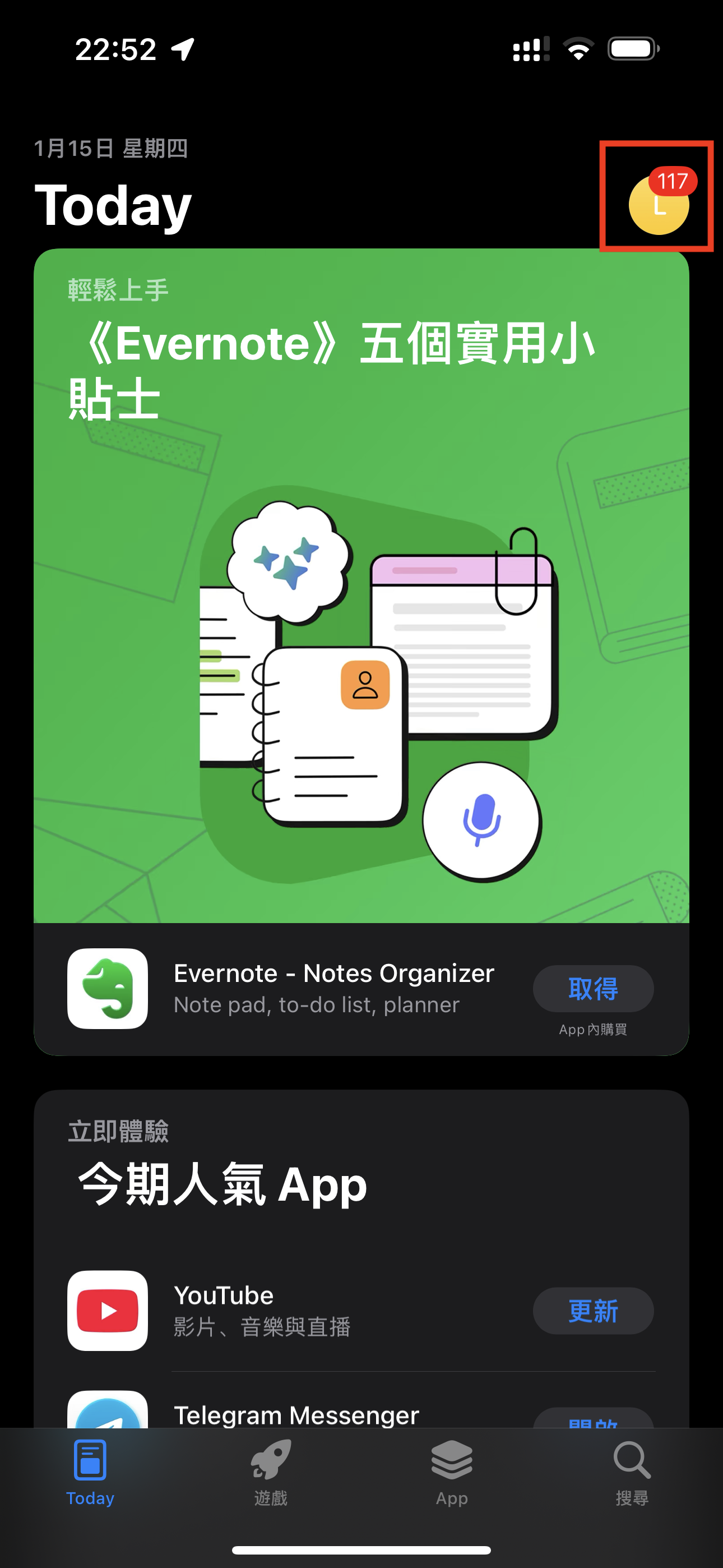Viewport: 723px width, 1568px height.
Task: View the YouTube app listing
Action: coord(262,1311)
